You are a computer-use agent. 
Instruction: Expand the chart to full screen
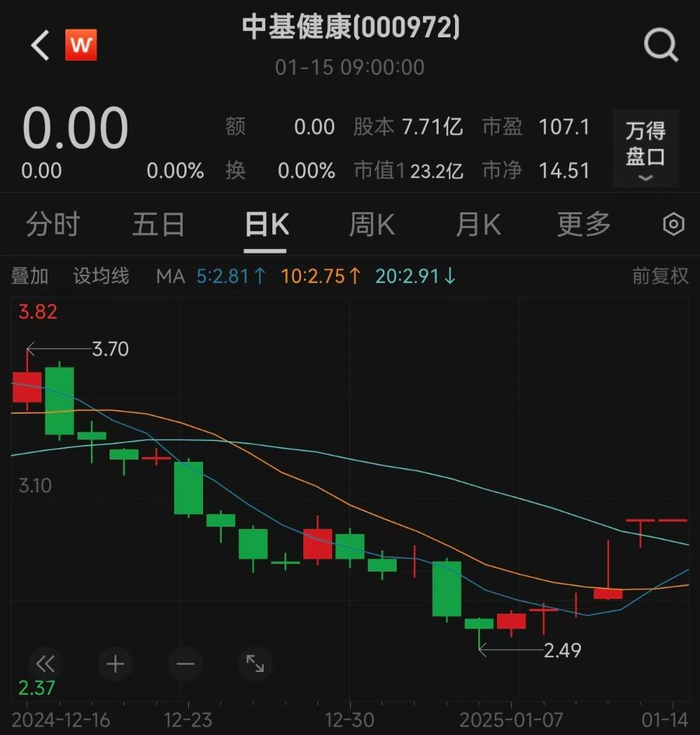tap(255, 662)
